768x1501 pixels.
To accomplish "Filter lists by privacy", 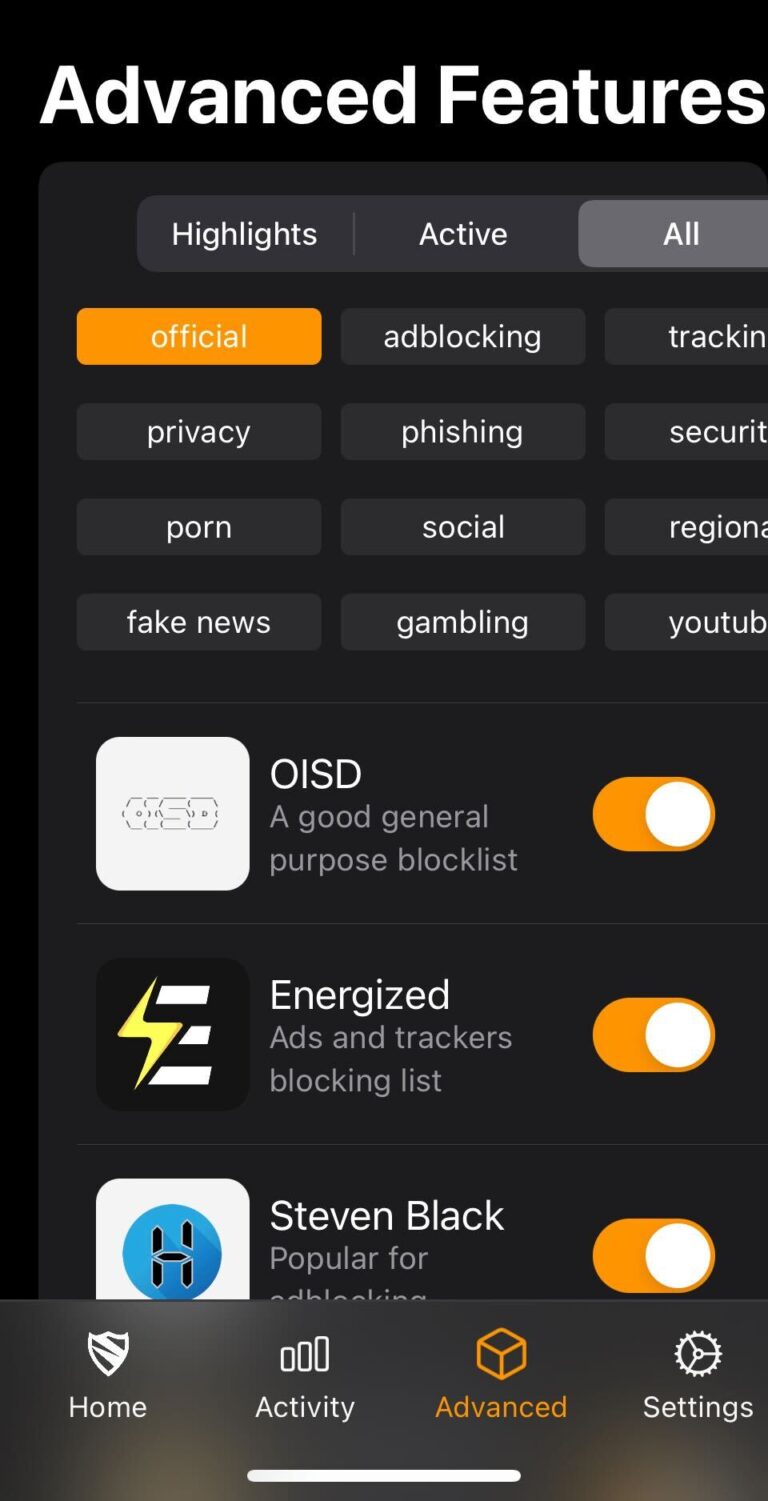I will pos(199,432).
